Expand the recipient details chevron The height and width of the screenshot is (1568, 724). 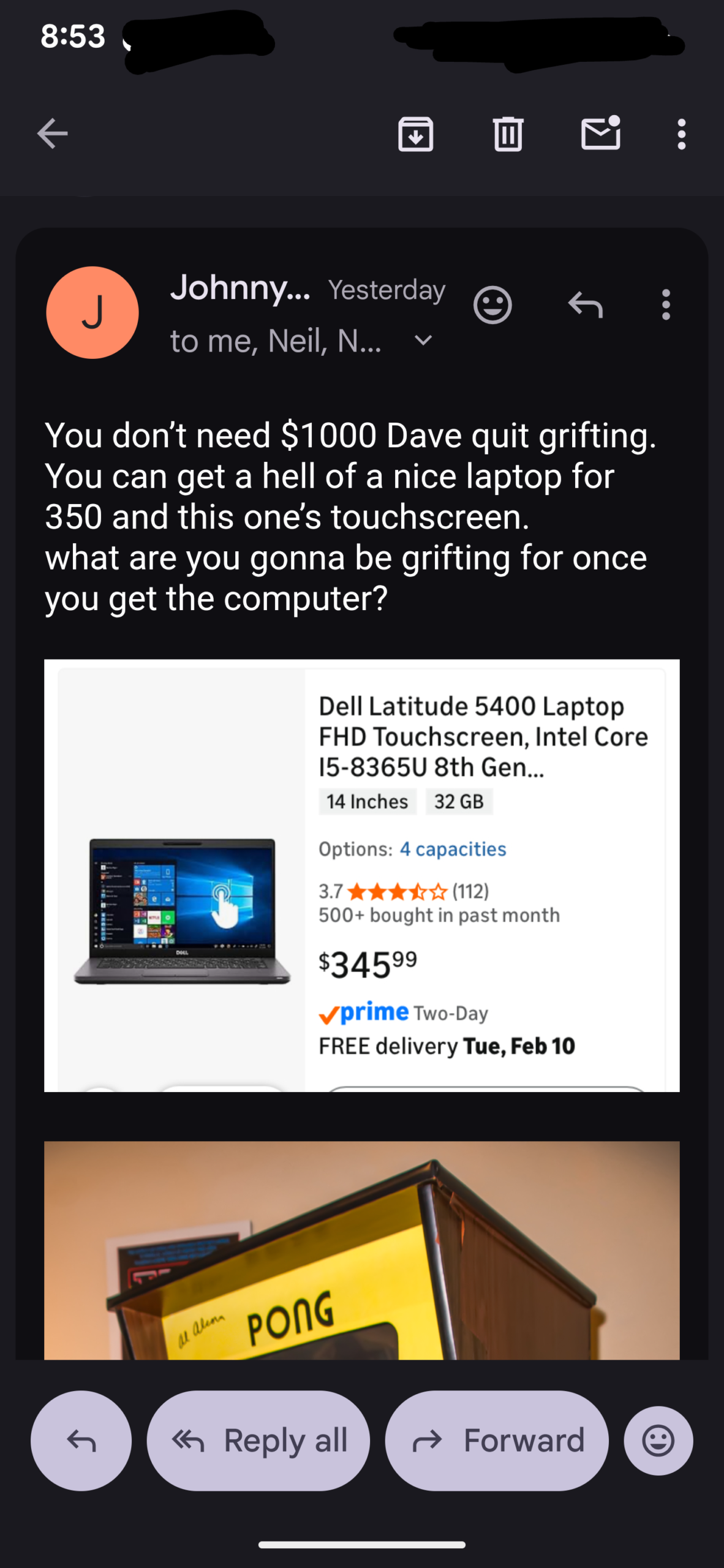pos(423,341)
